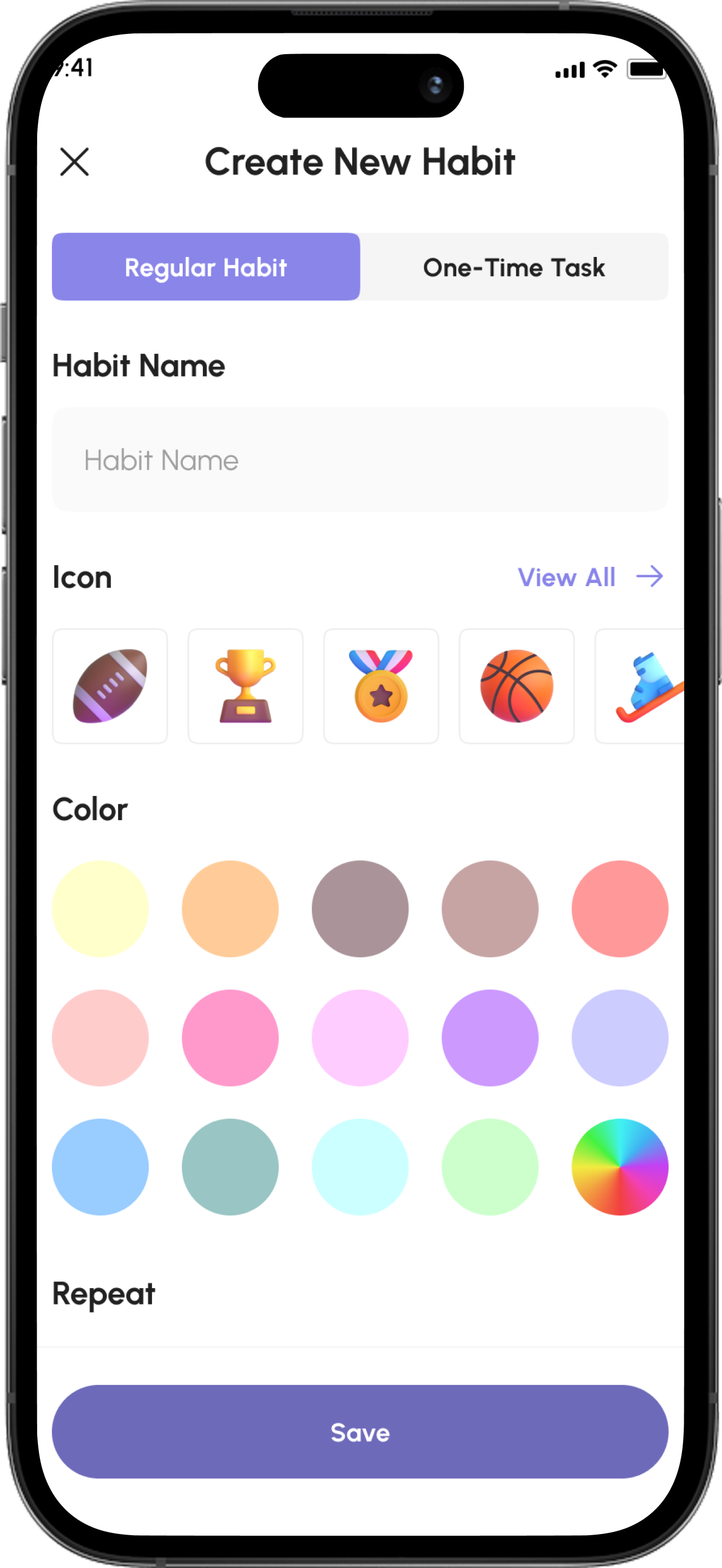Choose the purple color swatch
This screenshot has width=722, height=1568.
[490, 1037]
